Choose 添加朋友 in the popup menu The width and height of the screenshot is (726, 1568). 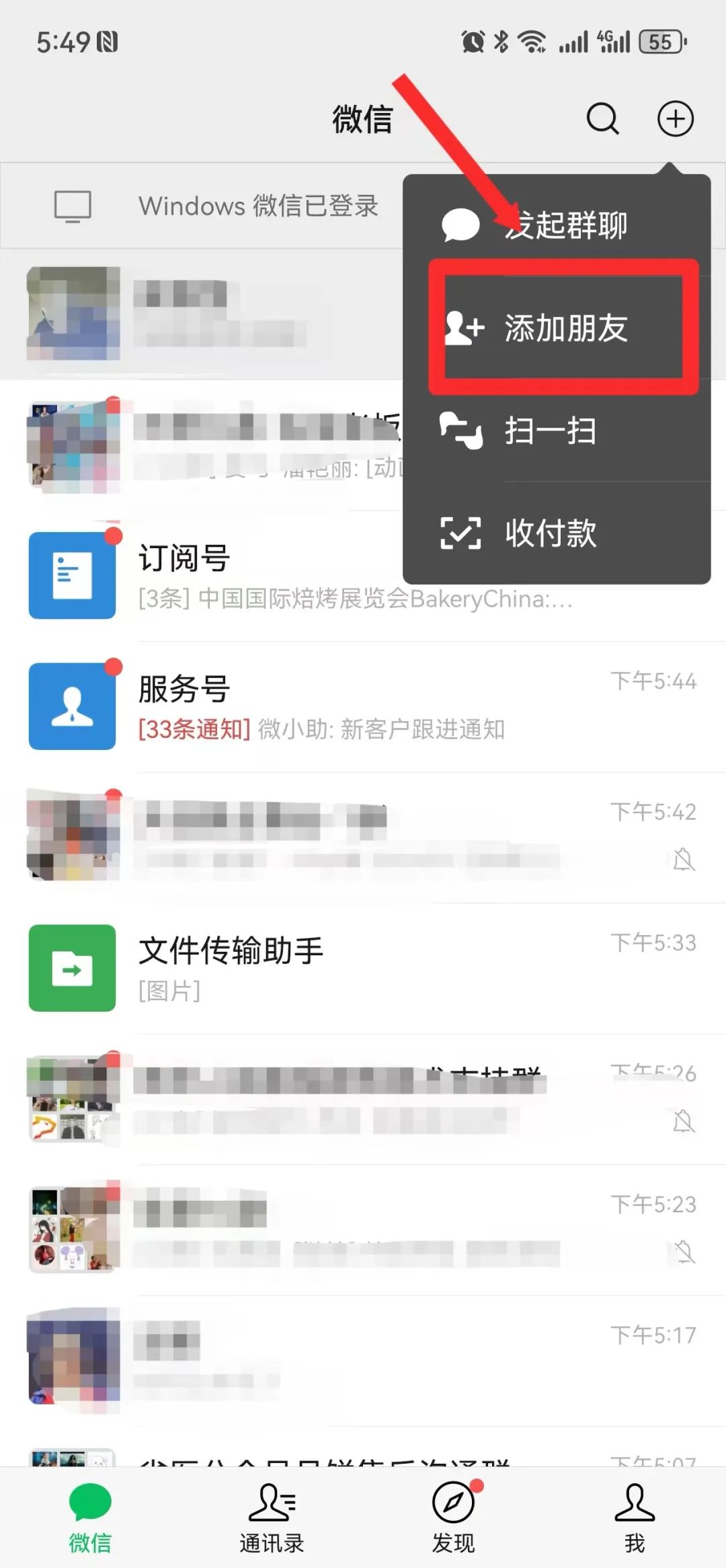(557, 328)
